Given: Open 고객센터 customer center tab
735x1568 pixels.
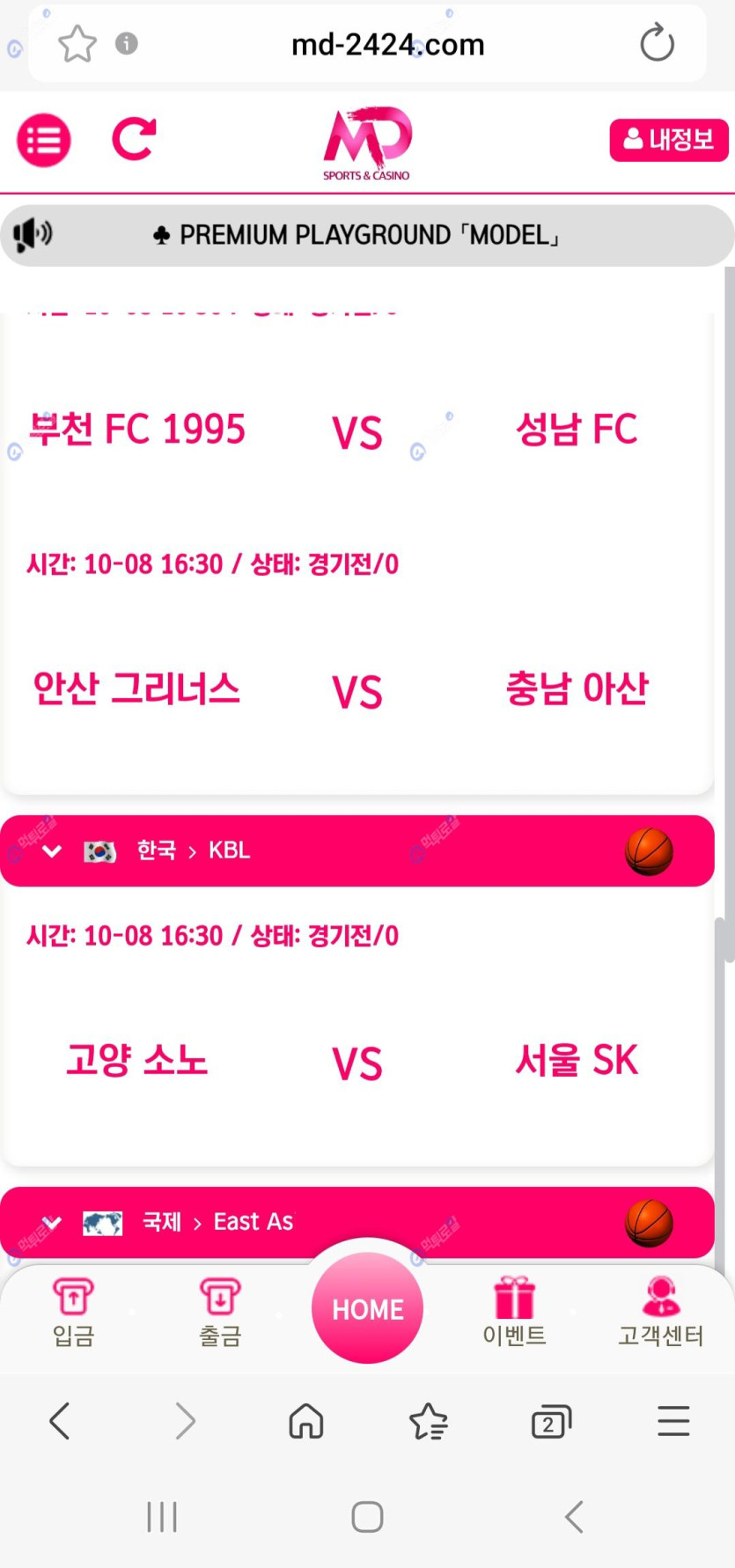Looking at the screenshot, I should (x=660, y=1312).
